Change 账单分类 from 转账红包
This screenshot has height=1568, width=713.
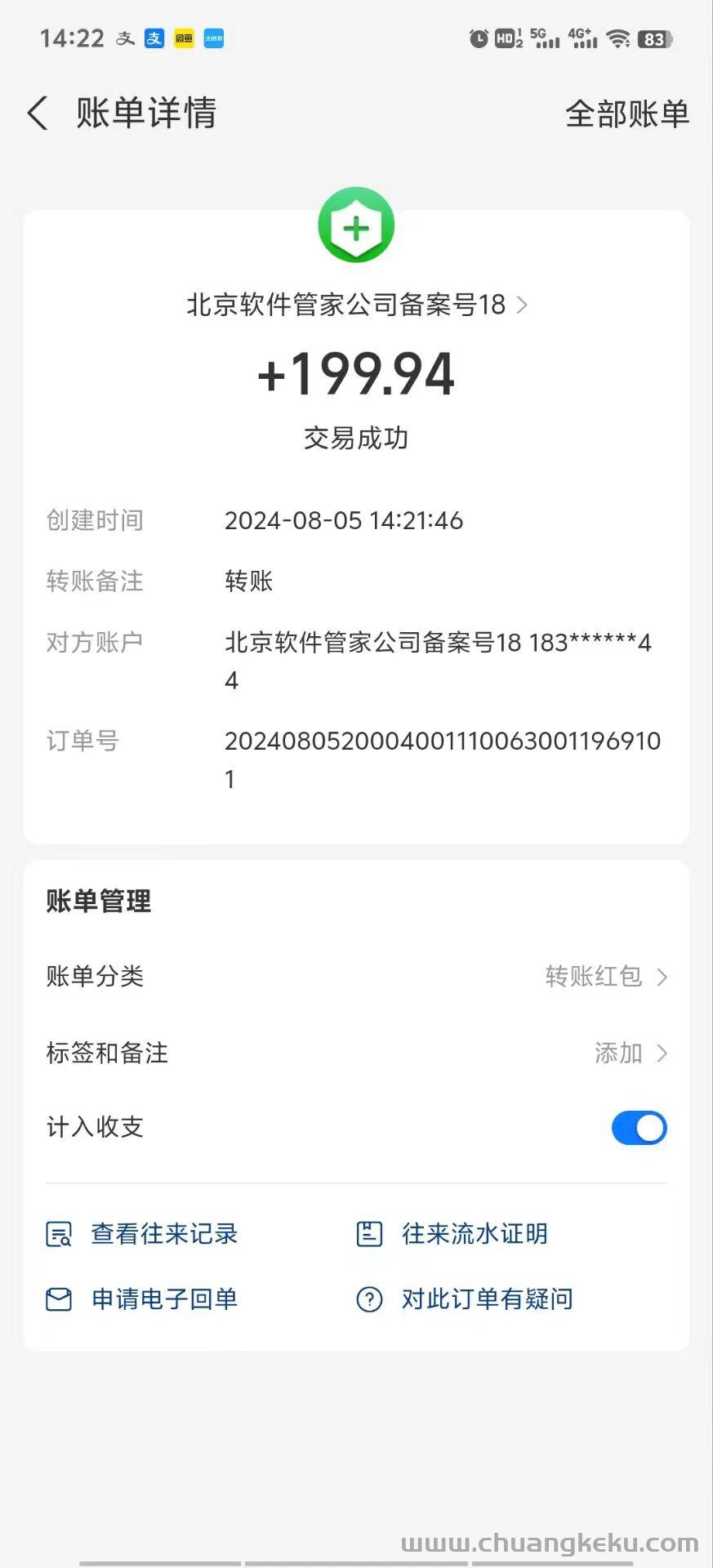pyautogui.click(x=356, y=977)
